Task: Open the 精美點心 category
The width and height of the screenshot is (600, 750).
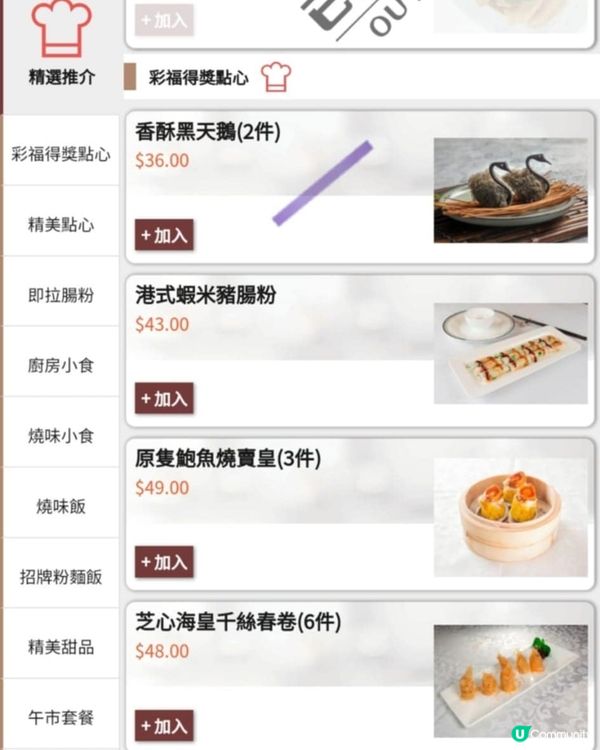Action: click(x=61, y=225)
